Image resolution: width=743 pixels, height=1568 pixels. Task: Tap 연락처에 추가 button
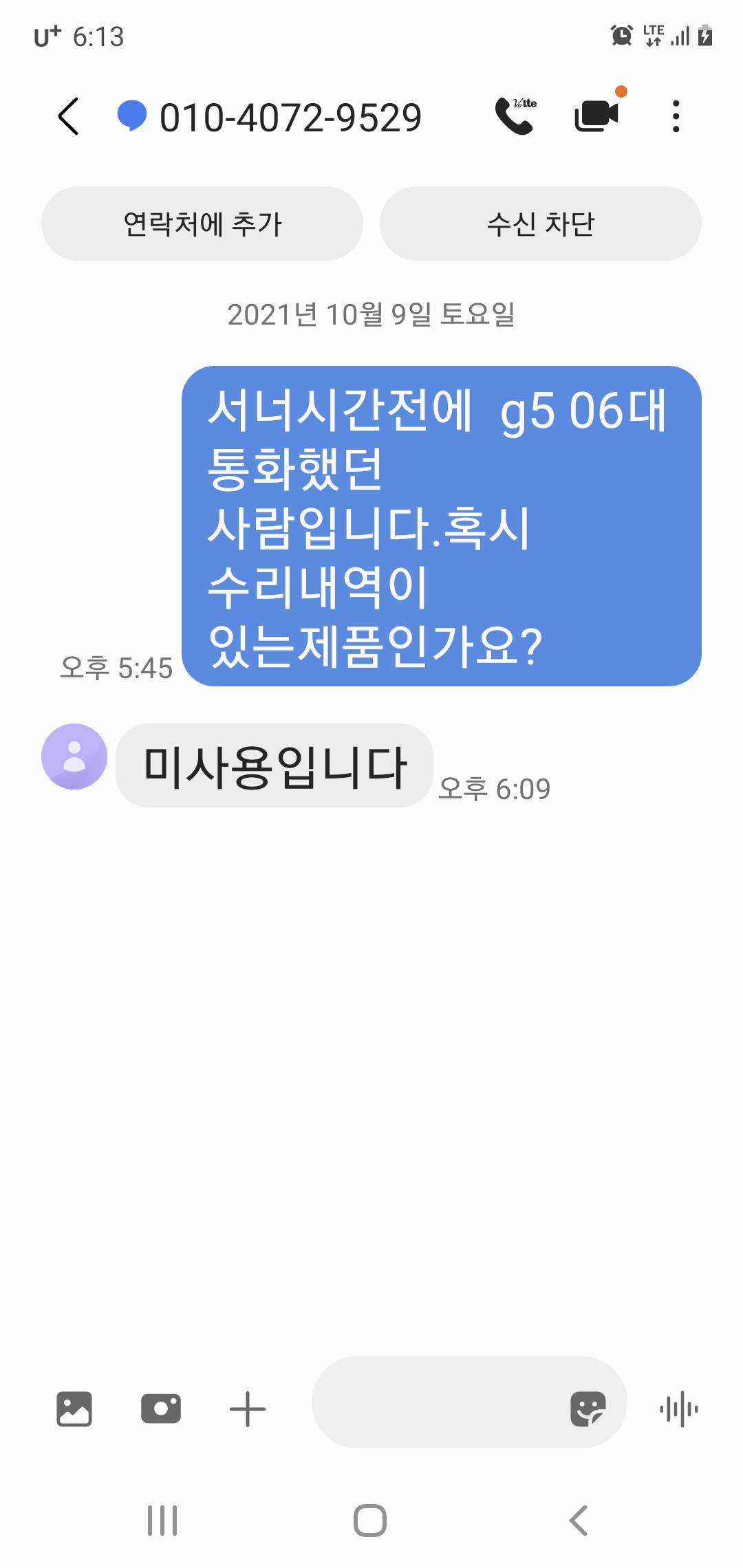coord(202,224)
